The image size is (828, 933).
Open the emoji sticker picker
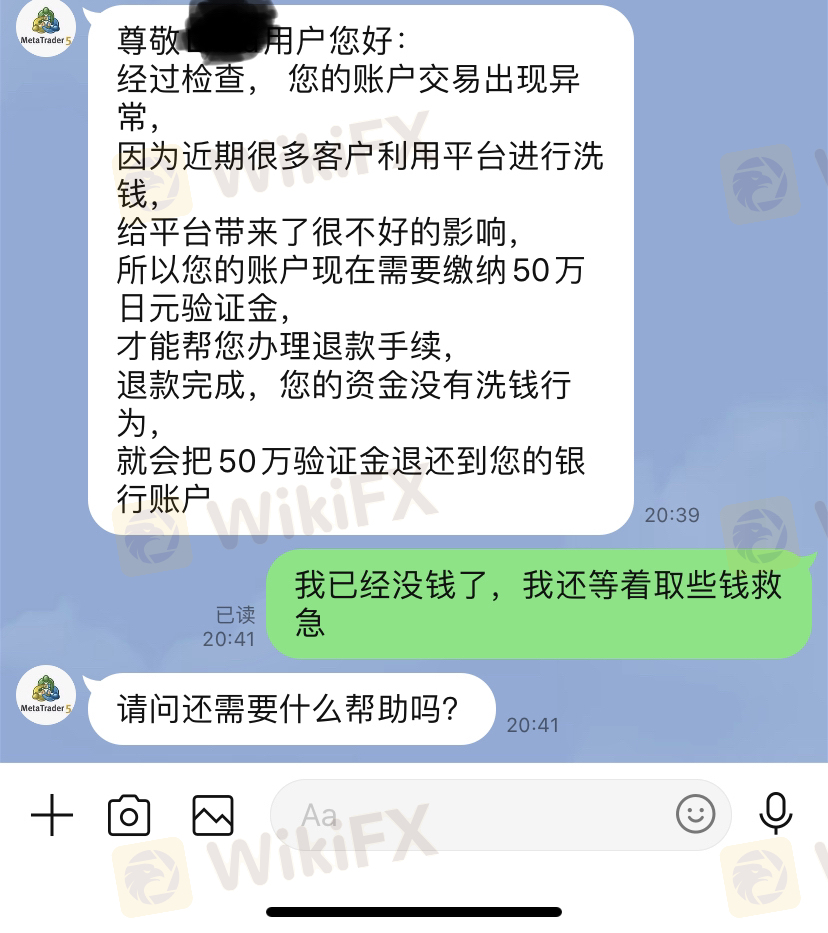[695, 815]
